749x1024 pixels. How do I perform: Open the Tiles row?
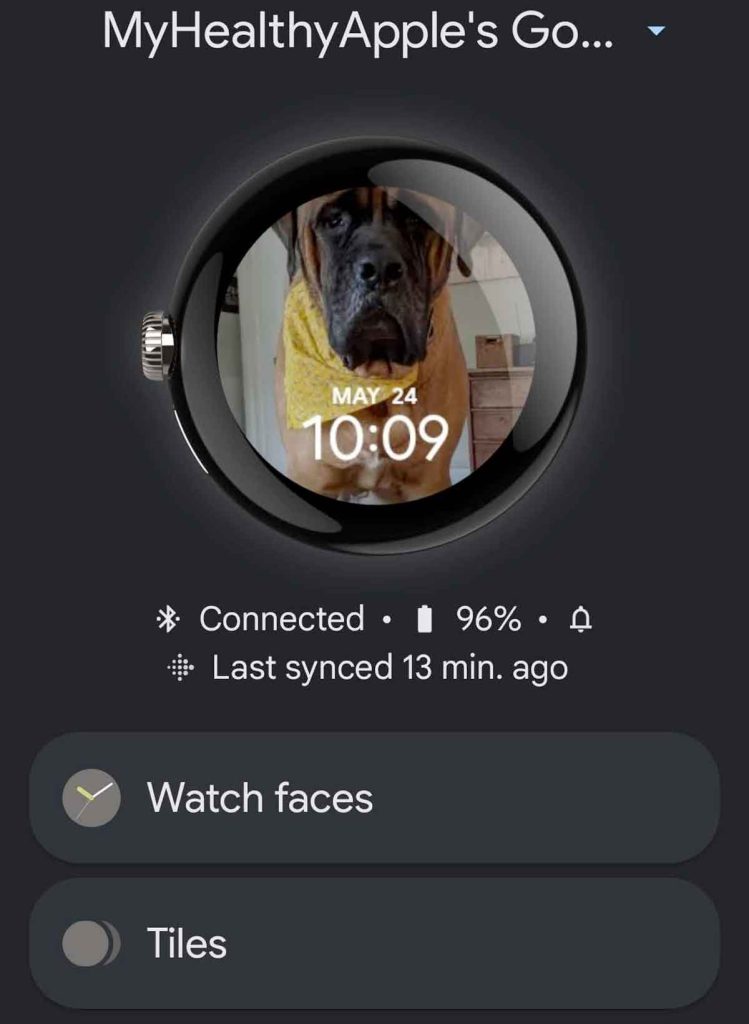[374, 944]
